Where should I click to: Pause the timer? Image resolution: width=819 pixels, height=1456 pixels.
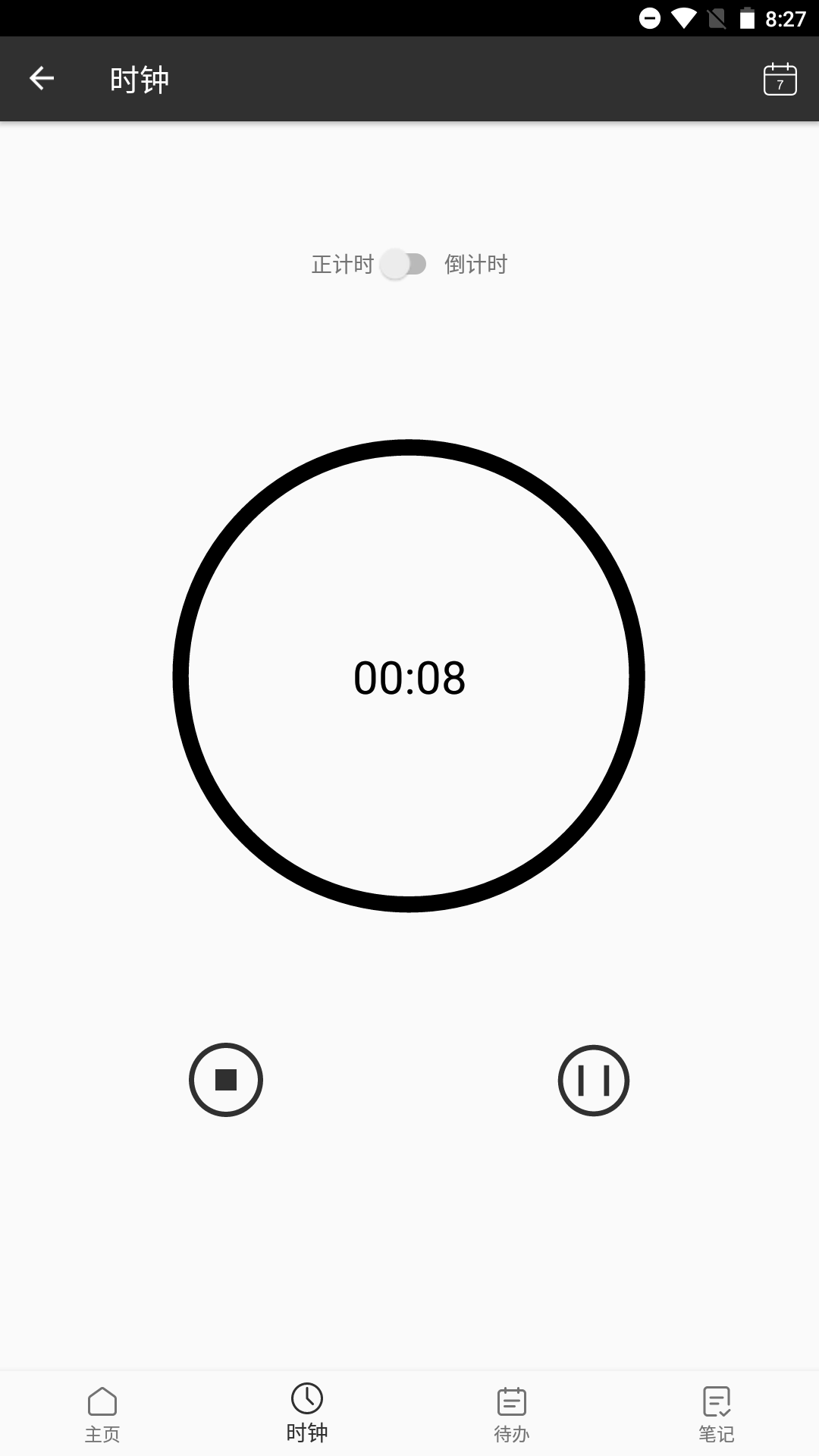point(594,1080)
